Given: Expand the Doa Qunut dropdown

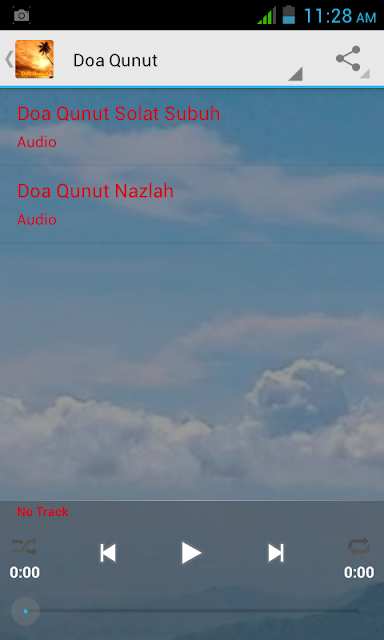Looking at the screenshot, I should 187,60.
